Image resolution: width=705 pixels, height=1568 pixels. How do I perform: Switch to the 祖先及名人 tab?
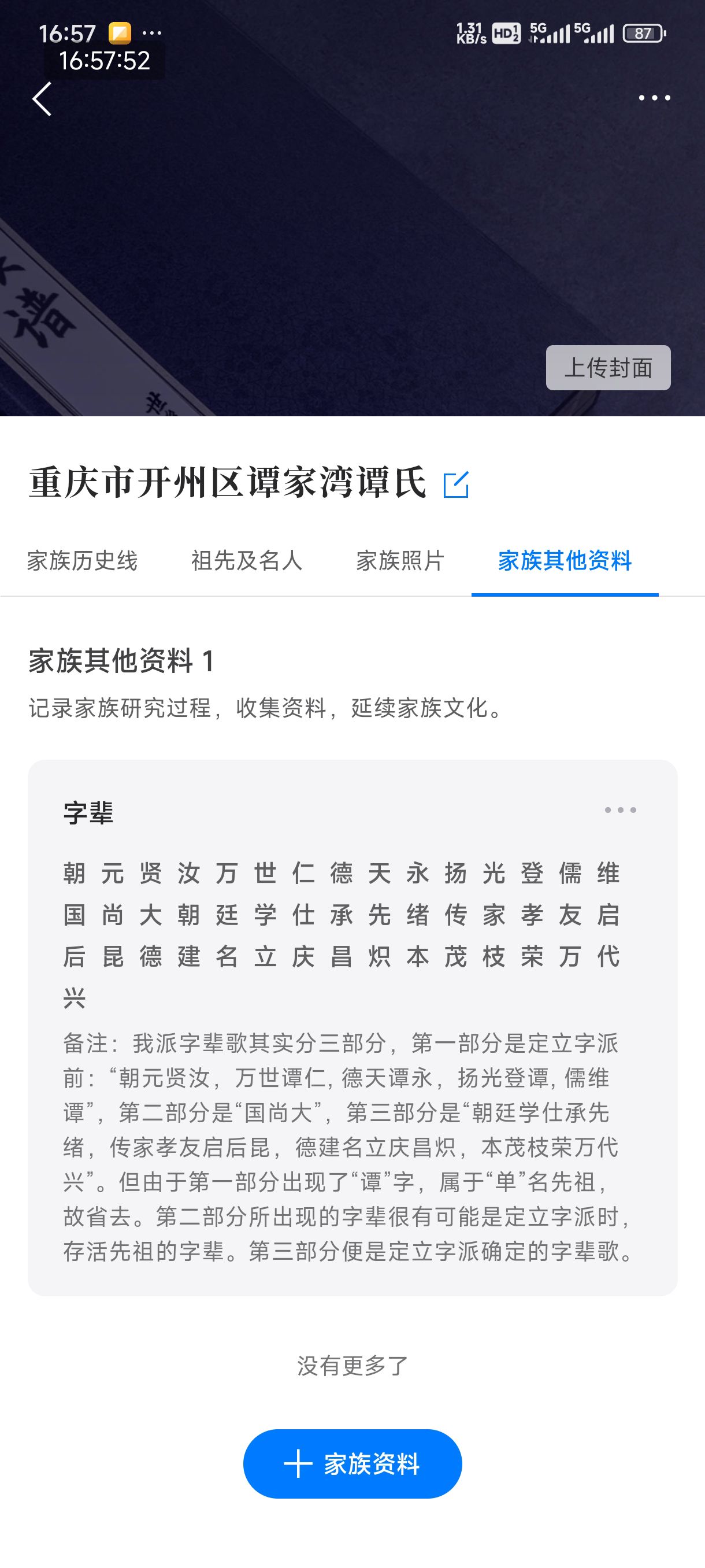click(x=246, y=561)
